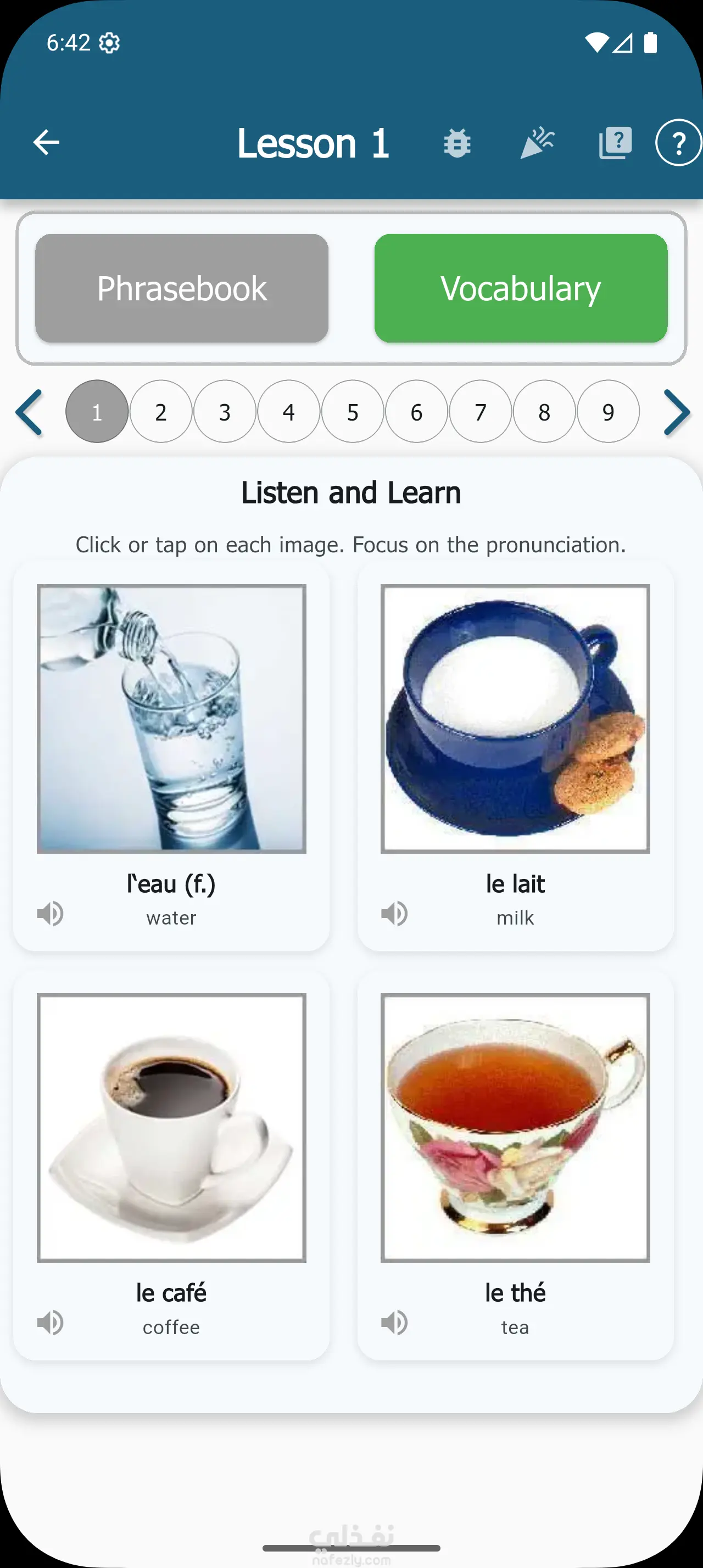The width and height of the screenshot is (703, 1568).
Task: Play audio for le café
Action: pyautogui.click(x=50, y=1323)
